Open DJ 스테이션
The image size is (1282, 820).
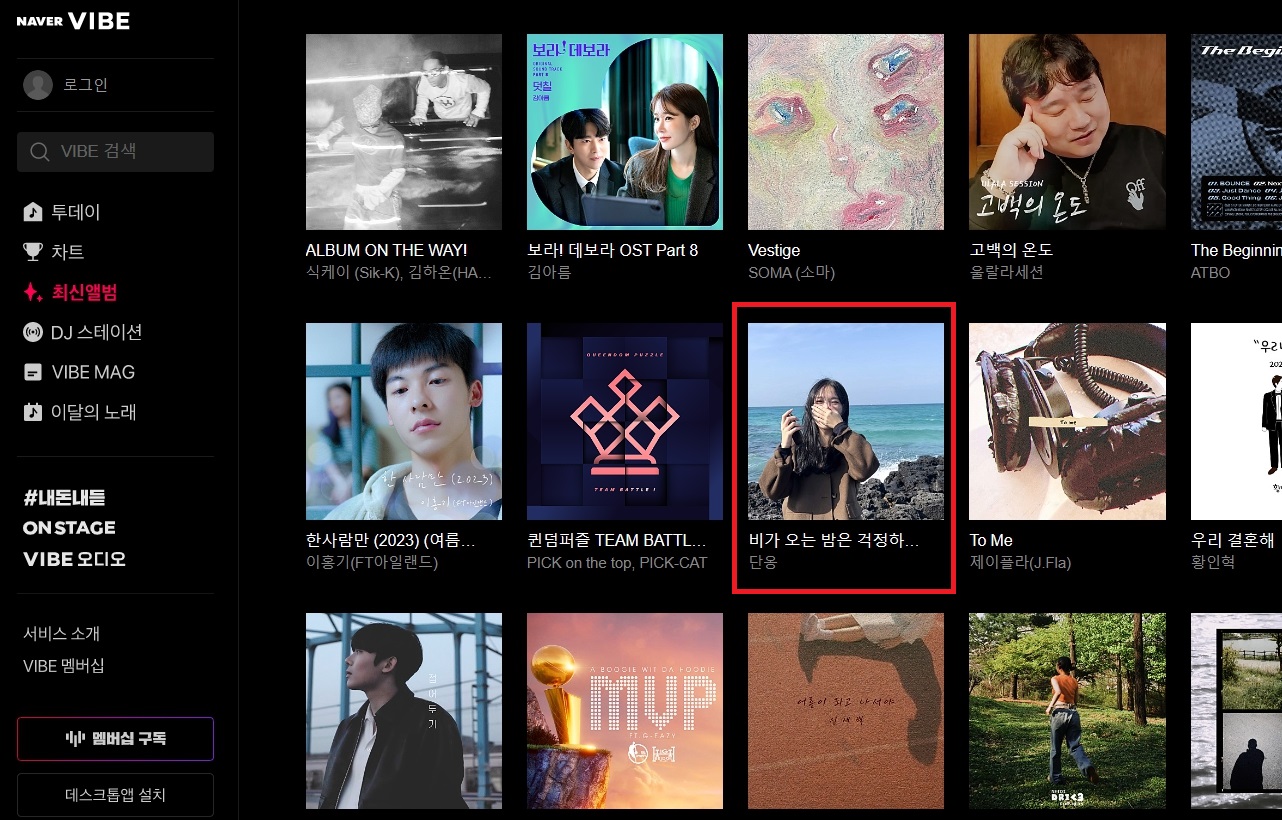[x=96, y=332]
